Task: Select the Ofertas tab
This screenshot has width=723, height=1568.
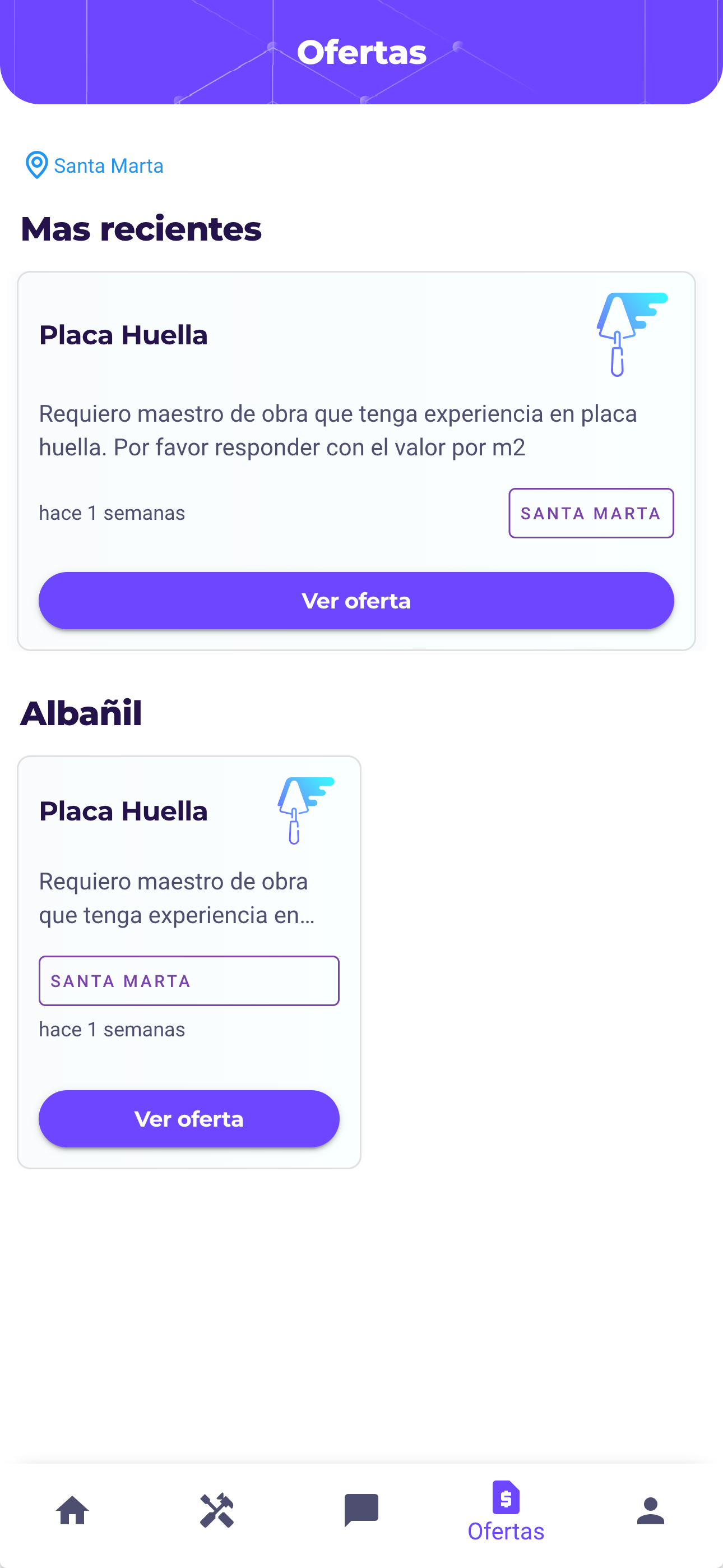Action: point(506,1511)
